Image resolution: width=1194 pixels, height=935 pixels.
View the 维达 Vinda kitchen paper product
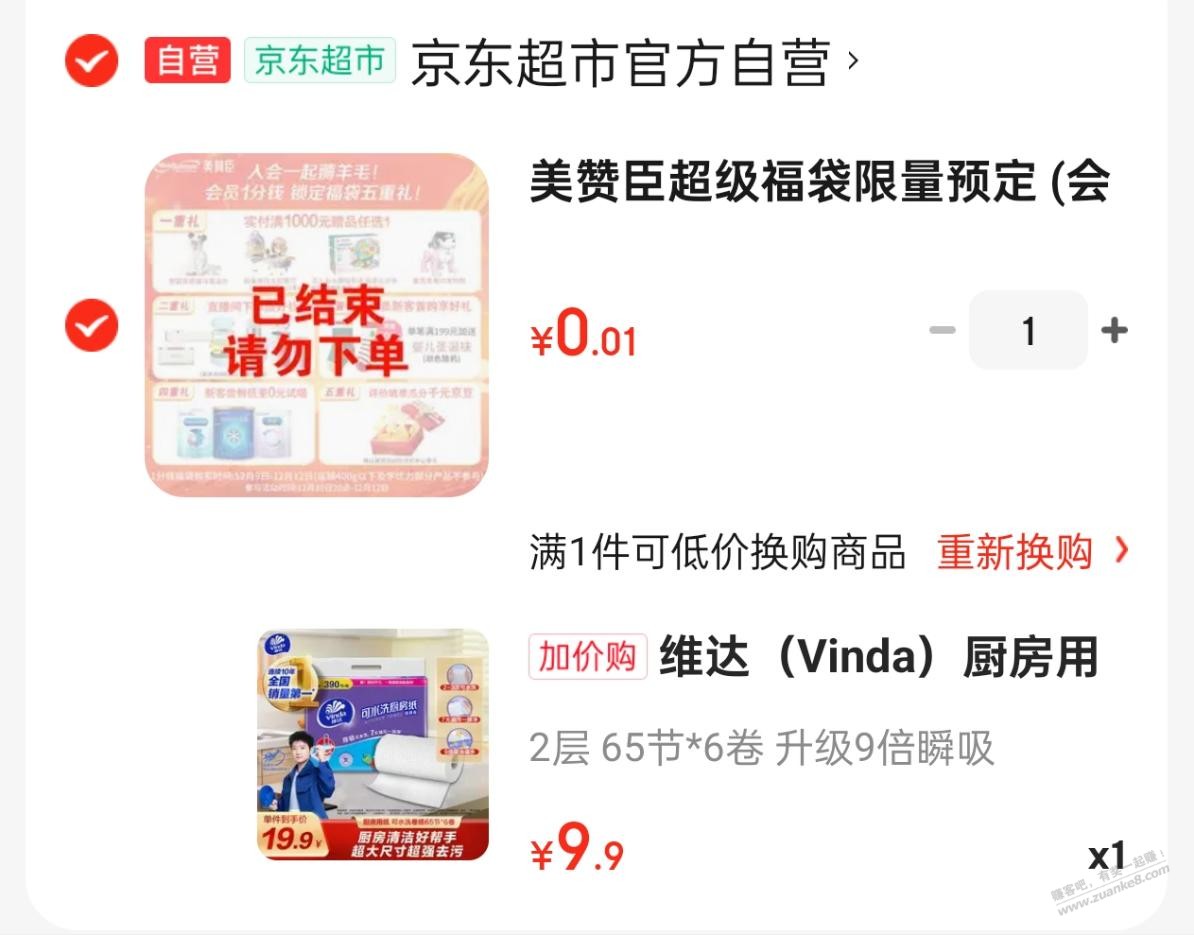pyautogui.click(x=373, y=745)
